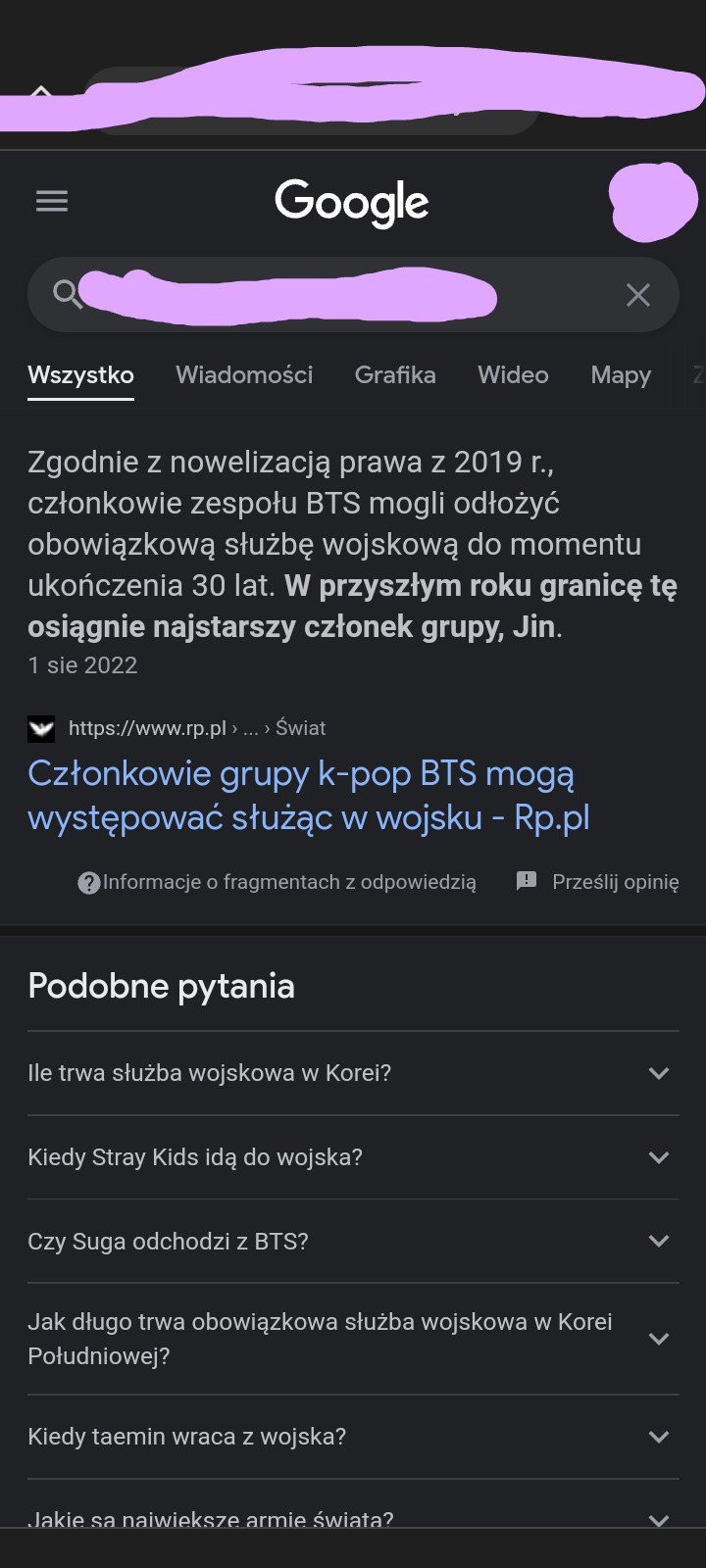
Task: Expand 'Ile trwa służba wojskowa w Korei?'
Action: coord(353,1073)
